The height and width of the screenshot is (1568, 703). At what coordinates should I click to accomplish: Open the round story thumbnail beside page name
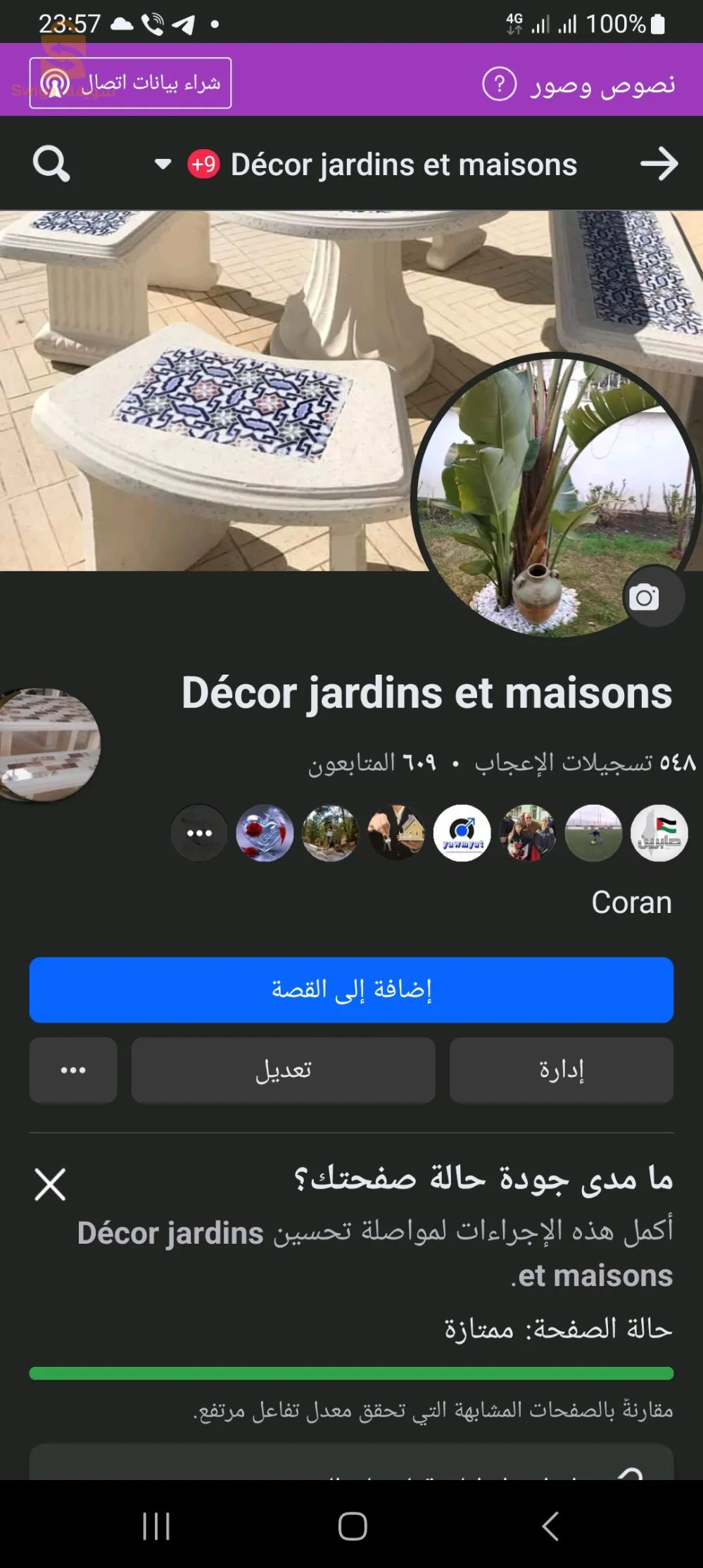tap(49, 745)
